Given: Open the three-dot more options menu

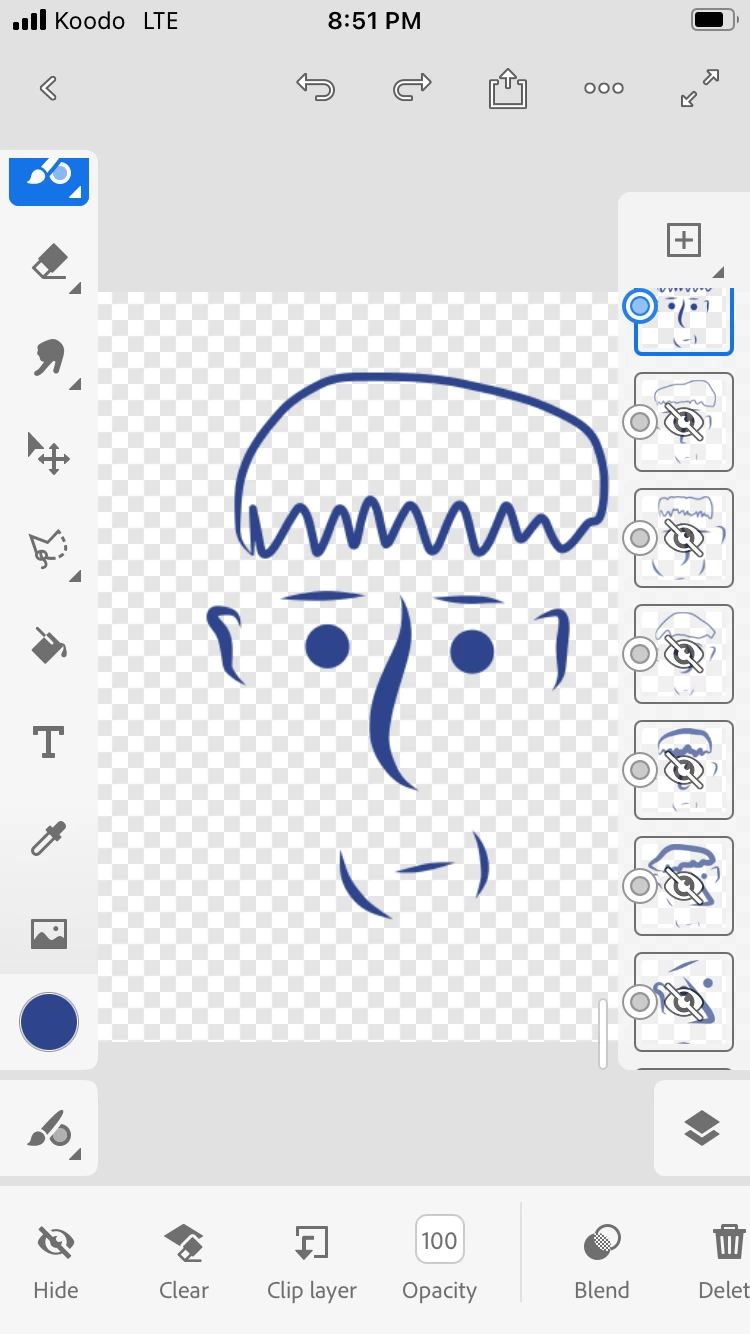Looking at the screenshot, I should click(x=604, y=88).
